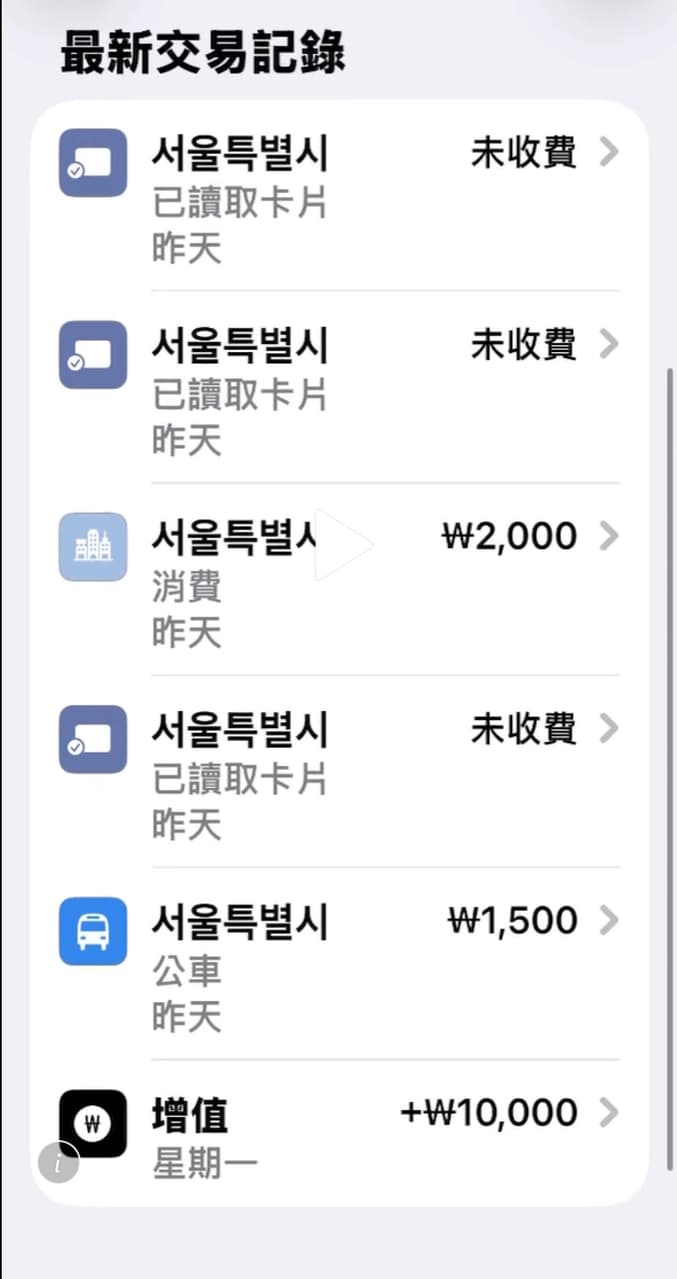This screenshot has height=1279, width=677.
Task: Open the 增值 +₩10,000 top-up record
Action: (x=339, y=1134)
